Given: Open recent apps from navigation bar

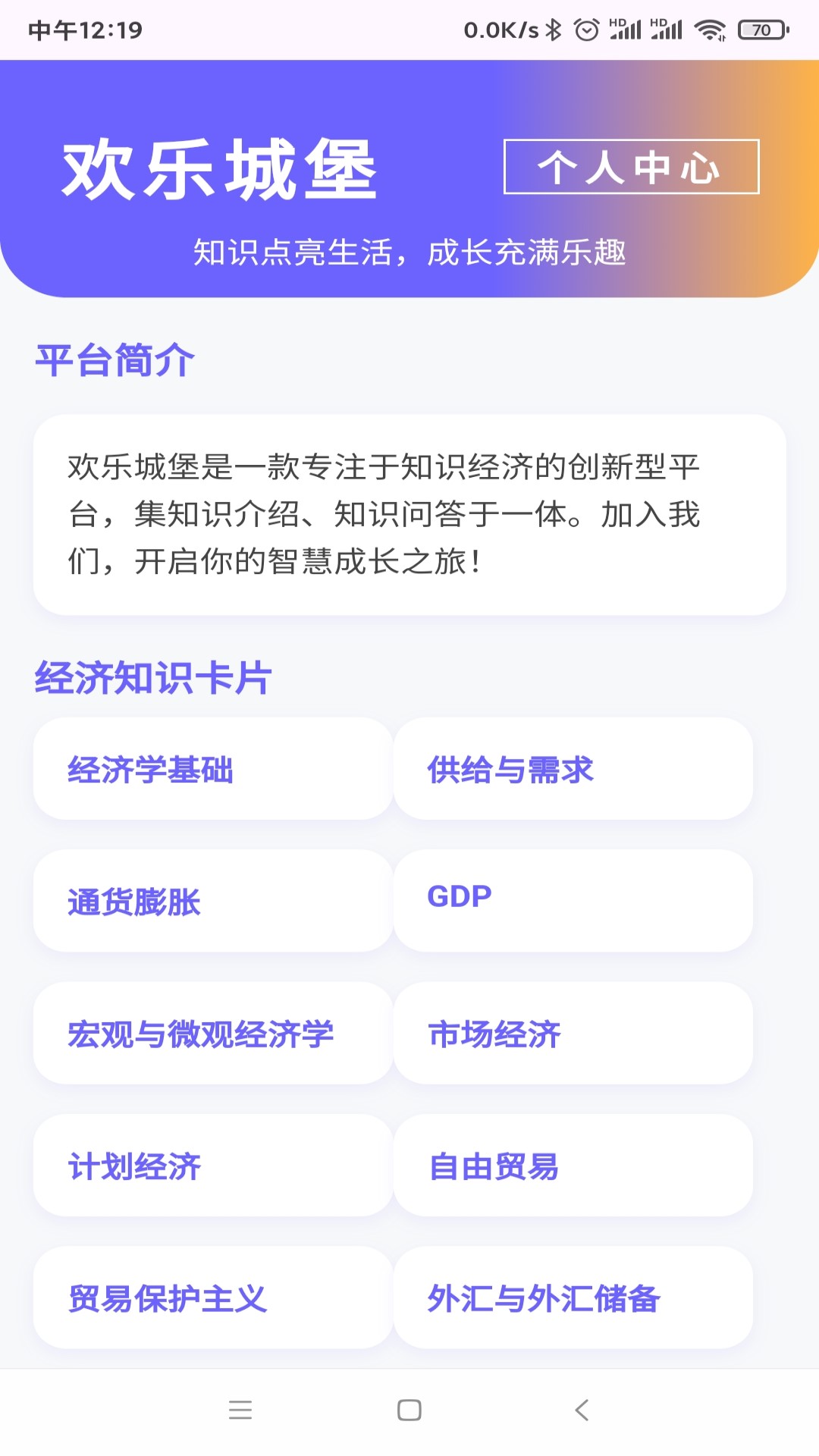Looking at the screenshot, I should 240,1408.
